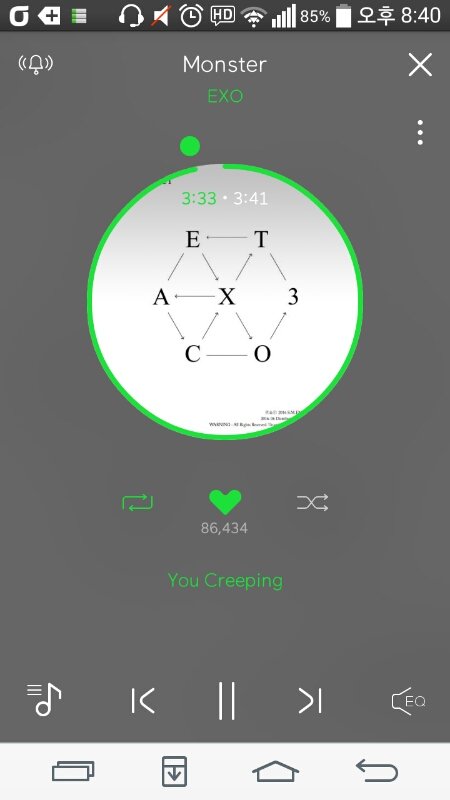The image size is (450, 800).
Task: Close the Monster player screen
Action: coord(420,65)
